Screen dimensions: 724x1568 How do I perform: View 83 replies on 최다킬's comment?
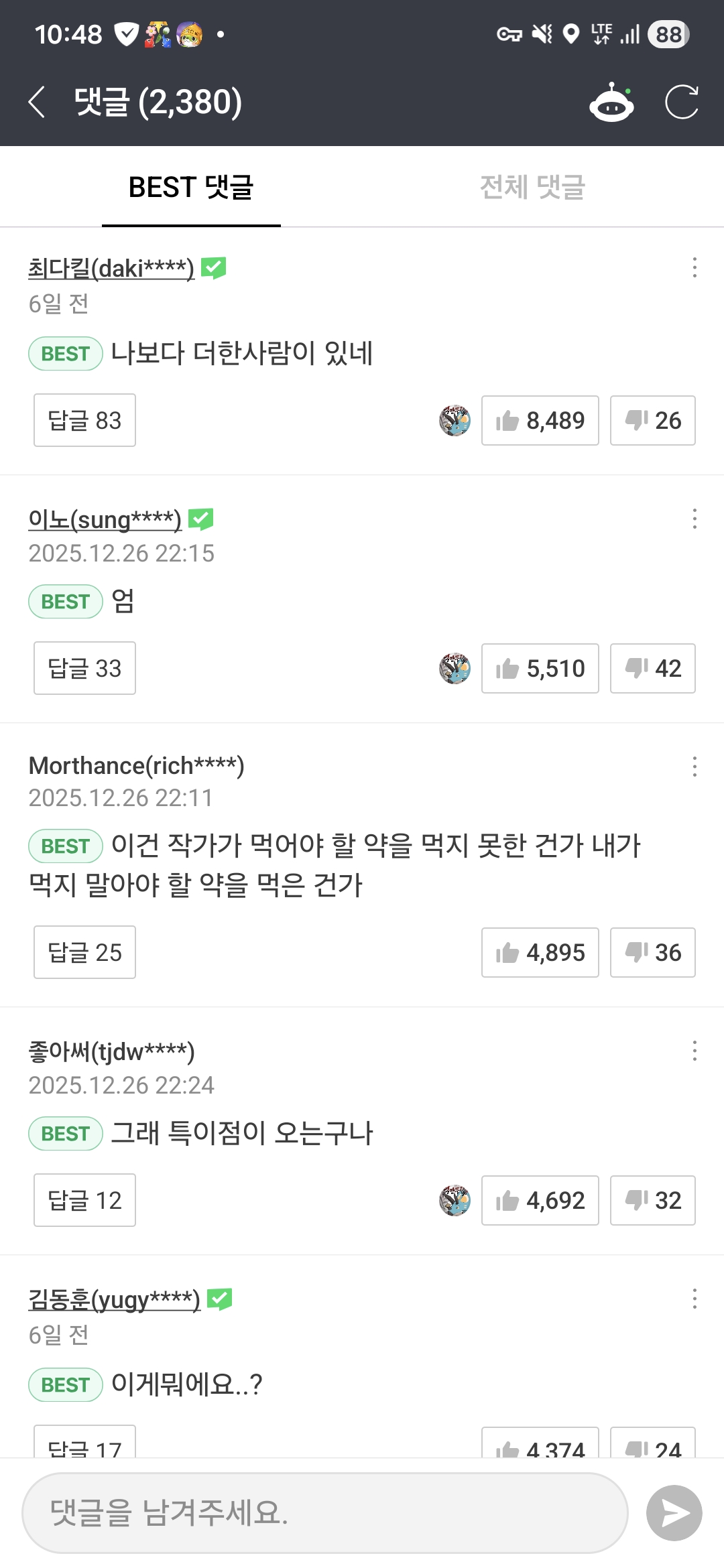[84, 420]
